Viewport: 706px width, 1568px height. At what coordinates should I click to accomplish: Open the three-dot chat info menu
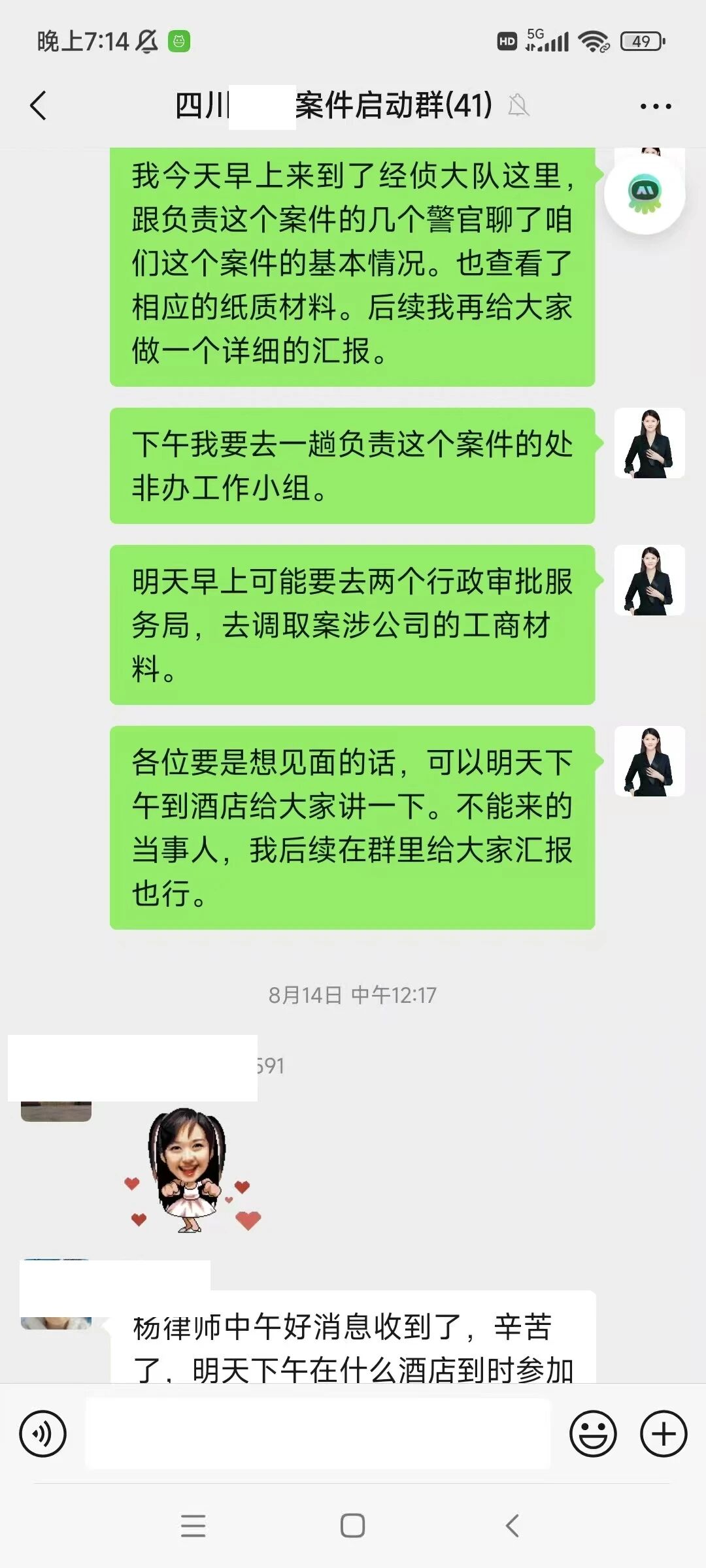[x=655, y=106]
